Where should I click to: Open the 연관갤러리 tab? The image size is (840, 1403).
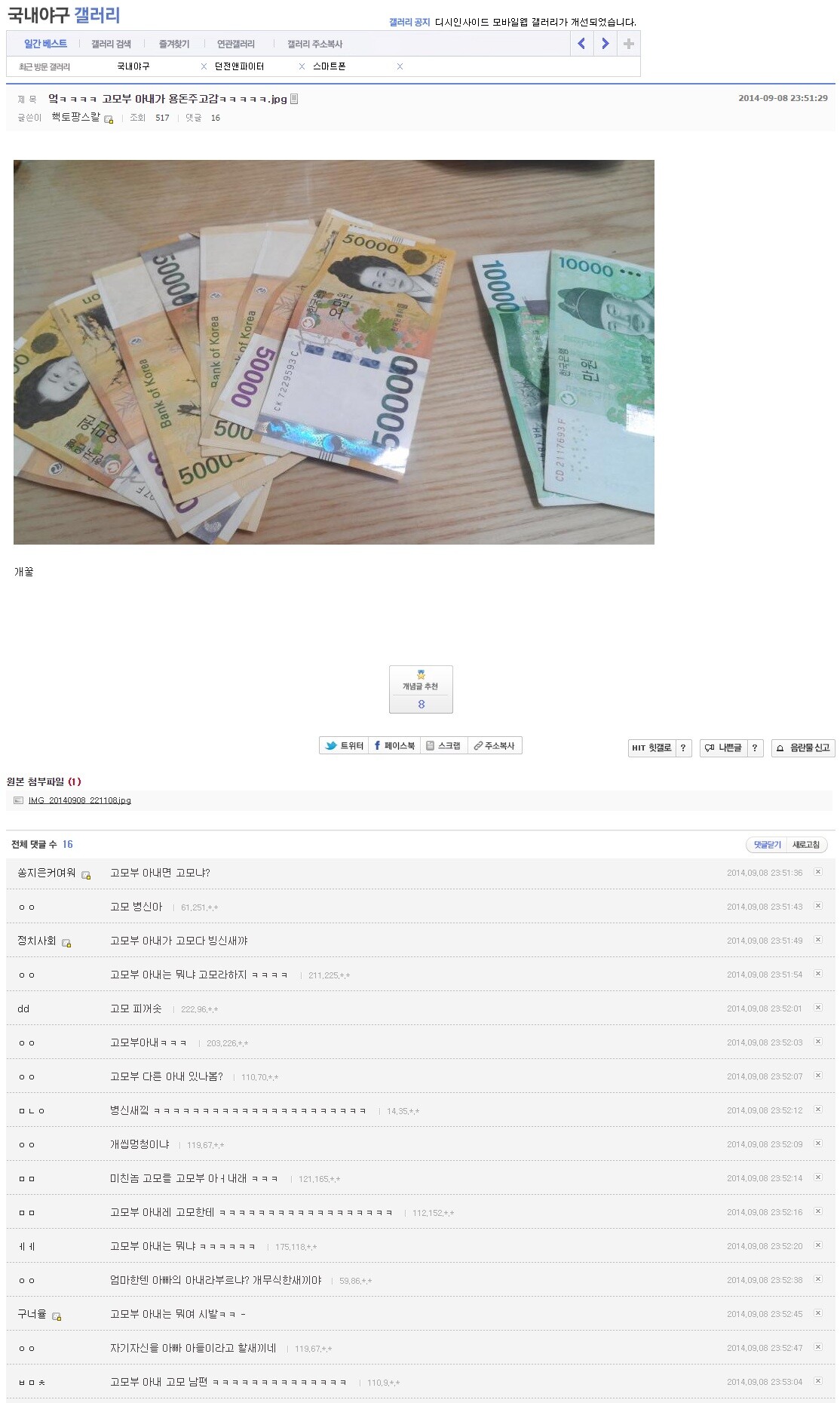236,44
